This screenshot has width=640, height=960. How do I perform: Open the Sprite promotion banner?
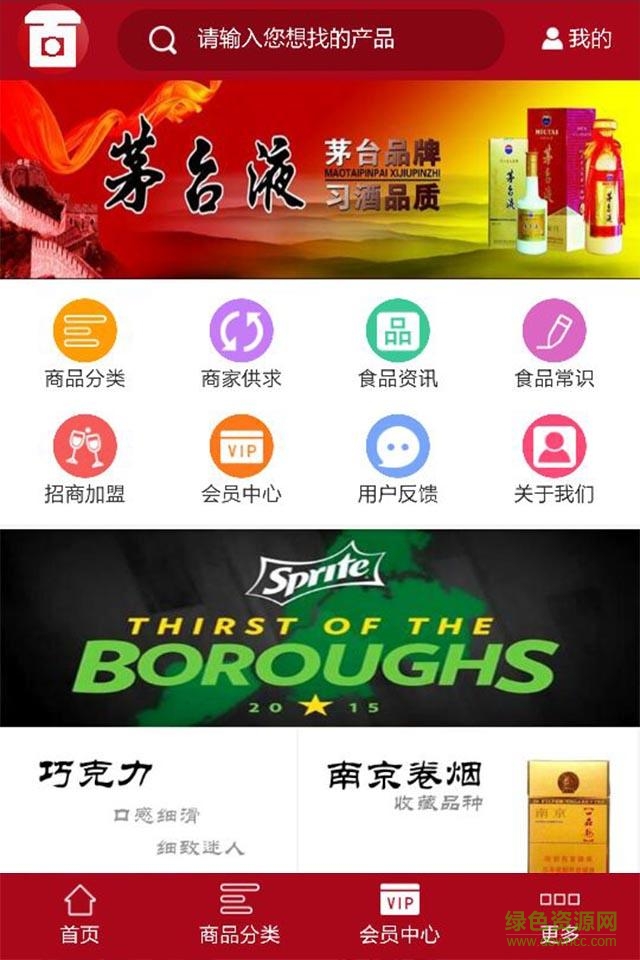point(320,628)
